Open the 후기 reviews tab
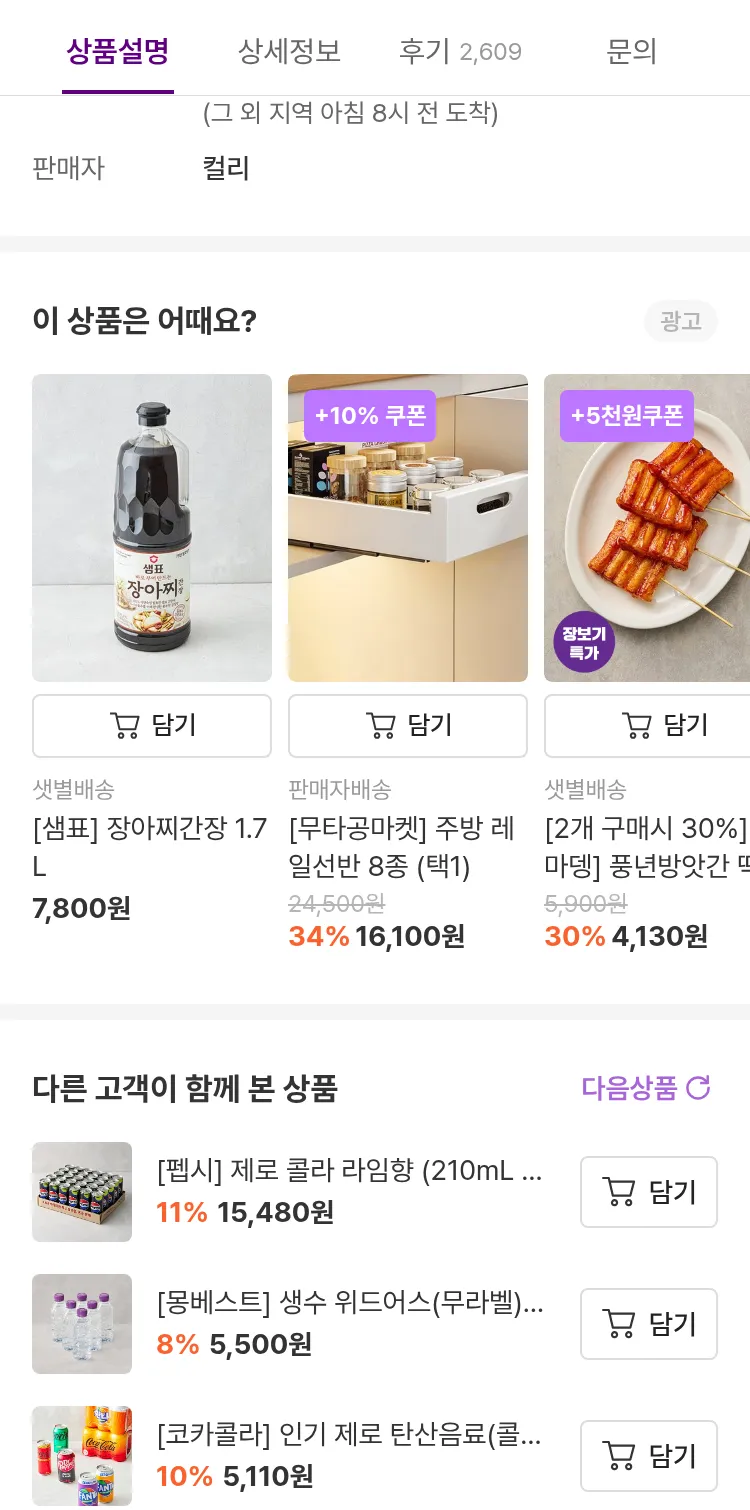This screenshot has height=1510, width=750. tap(460, 51)
